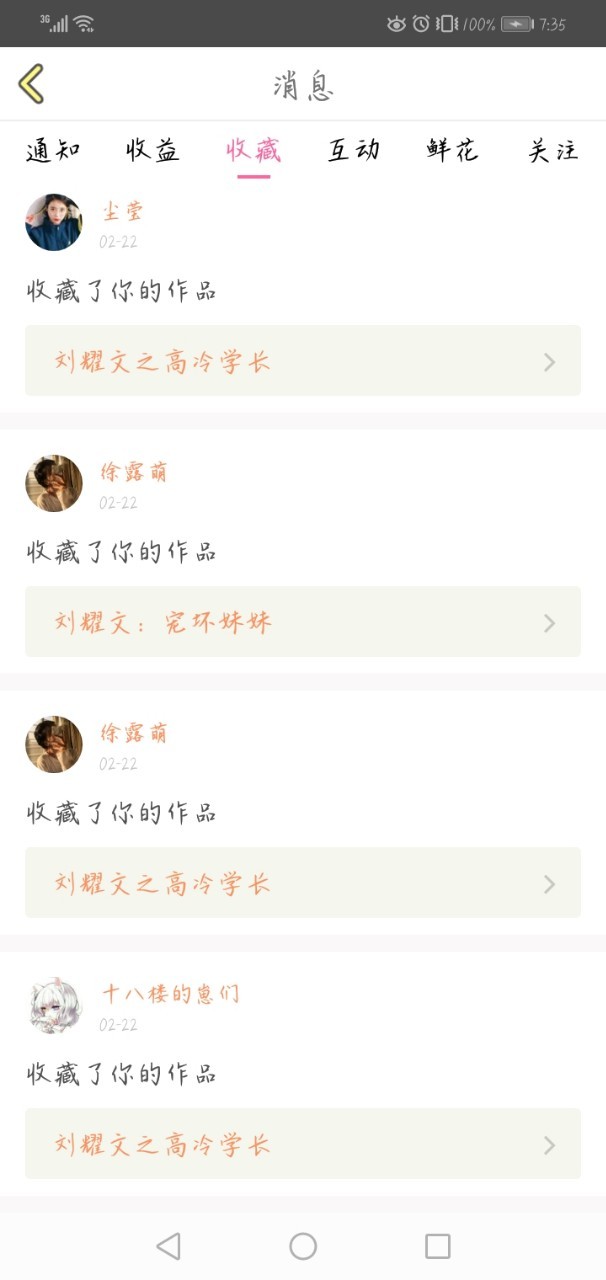Open 刘耀文：宠坏妹妹 work link
This screenshot has width=606, height=1280.
[x=303, y=622]
